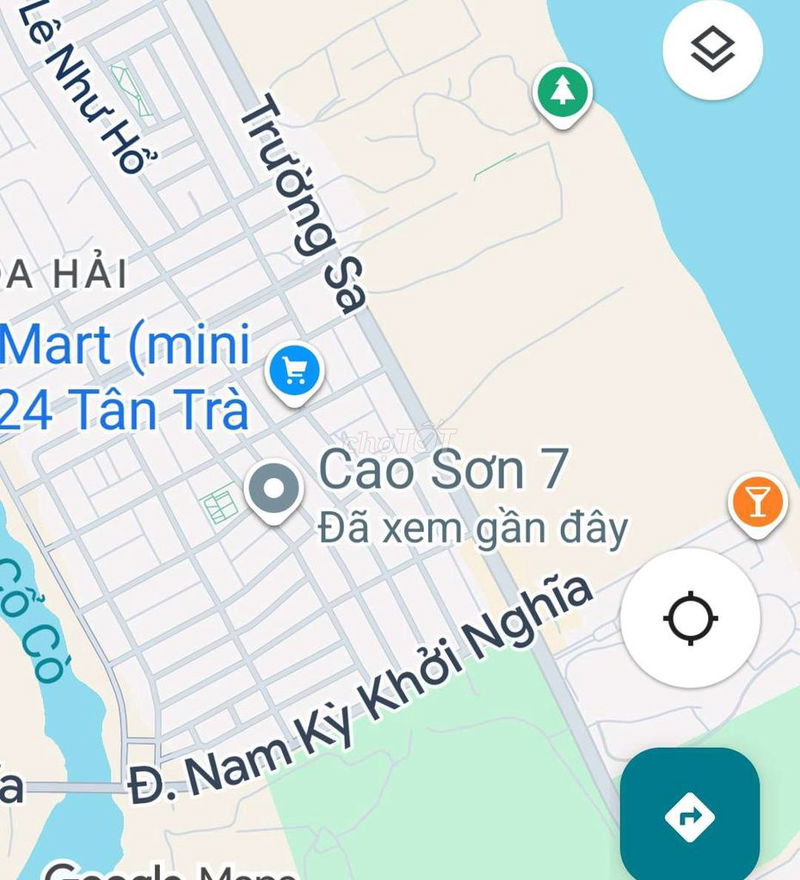Image resolution: width=800 pixels, height=880 pixels.
Task: Open the map layers selector
Action: point(712,50)
